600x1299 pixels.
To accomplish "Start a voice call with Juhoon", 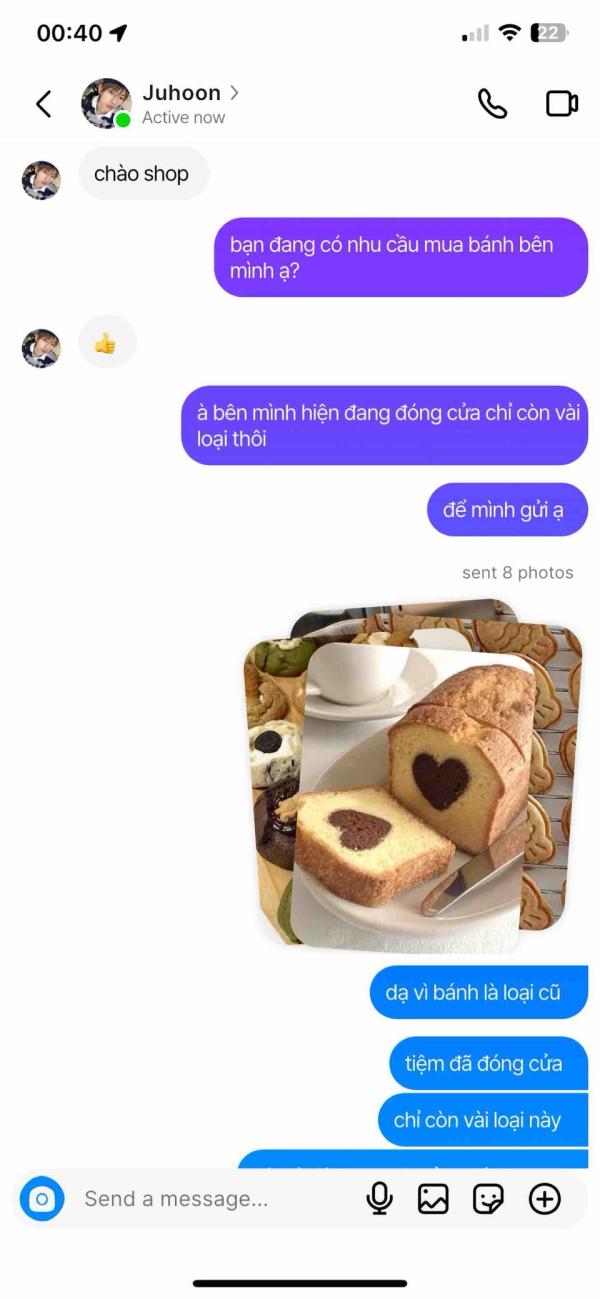I will pyautogui.click(x=492, y=104).
